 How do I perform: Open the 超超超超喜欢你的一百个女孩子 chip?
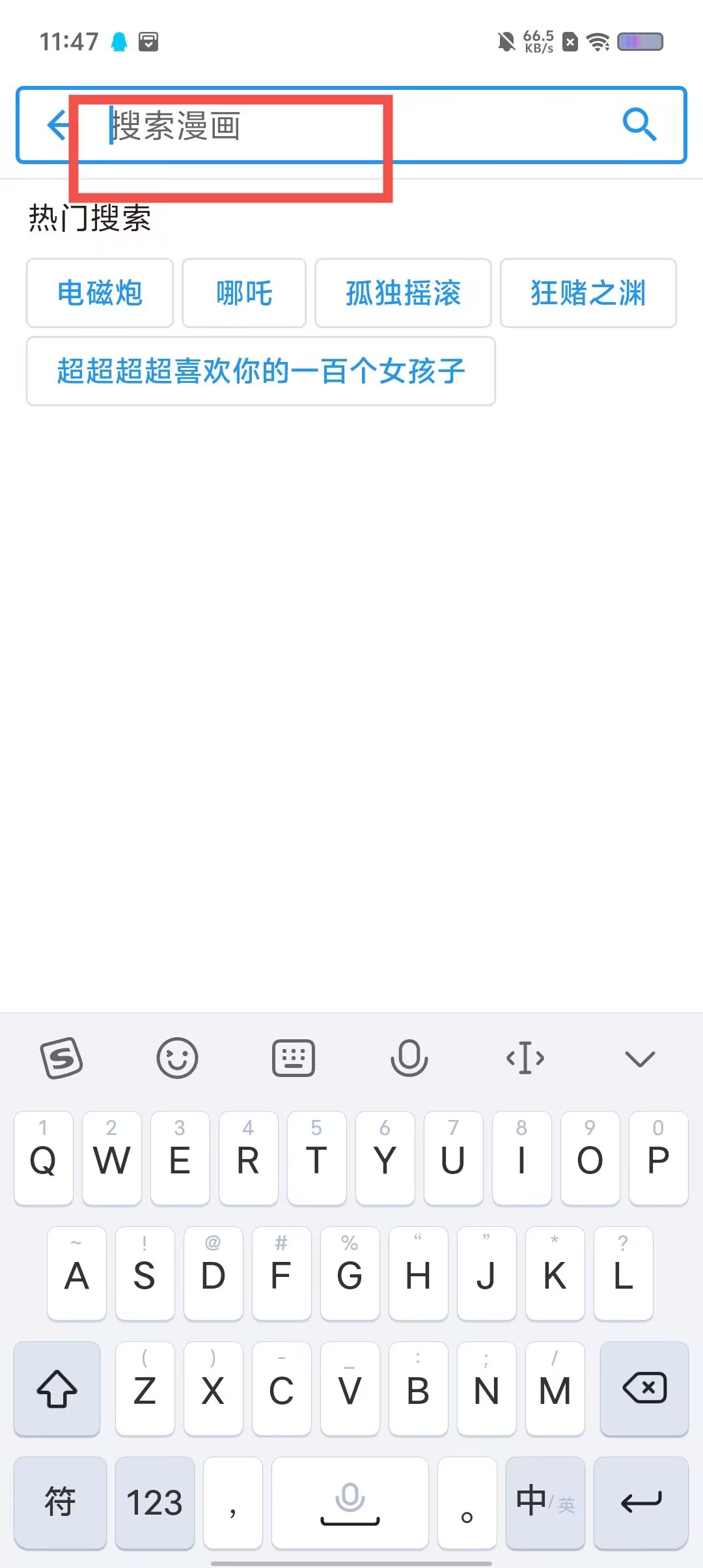pyautogui.click(x=261, y=371)
